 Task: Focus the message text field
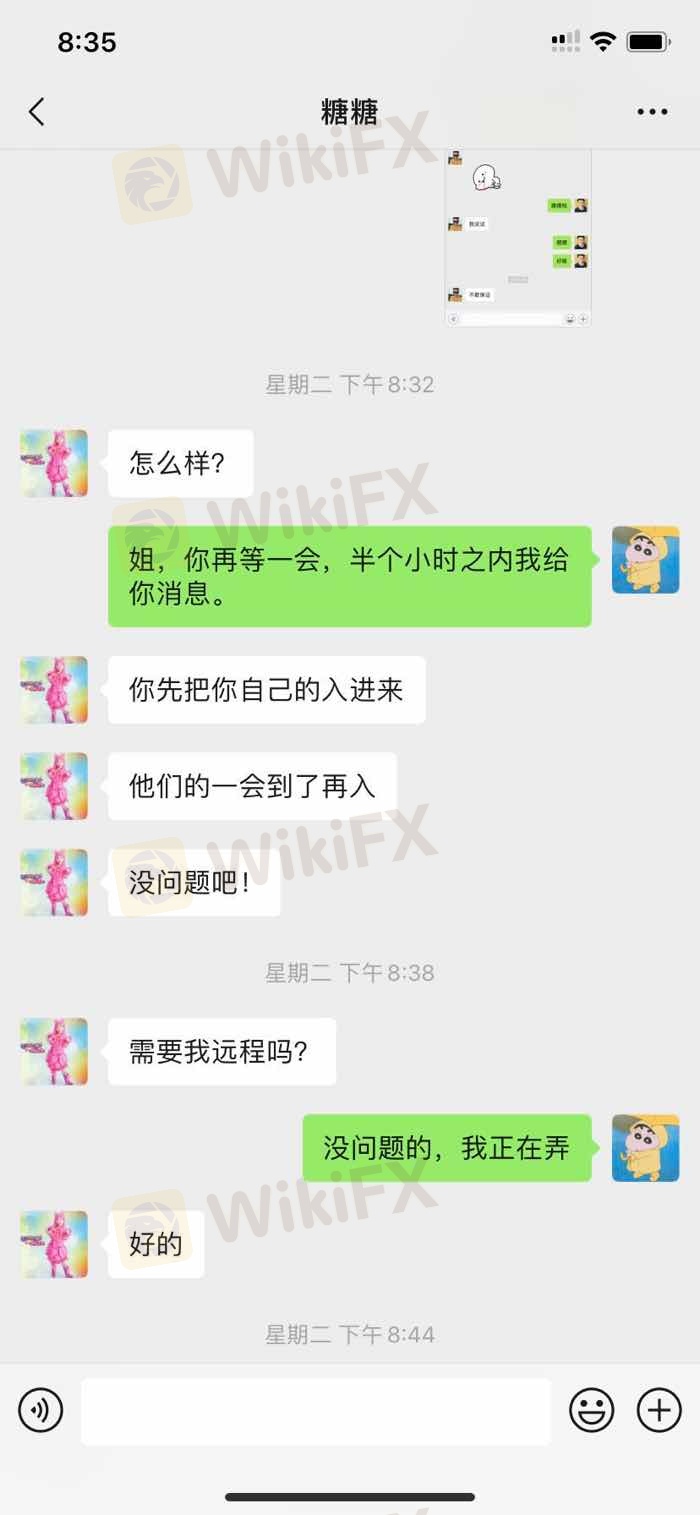[x=315, y=1411]
